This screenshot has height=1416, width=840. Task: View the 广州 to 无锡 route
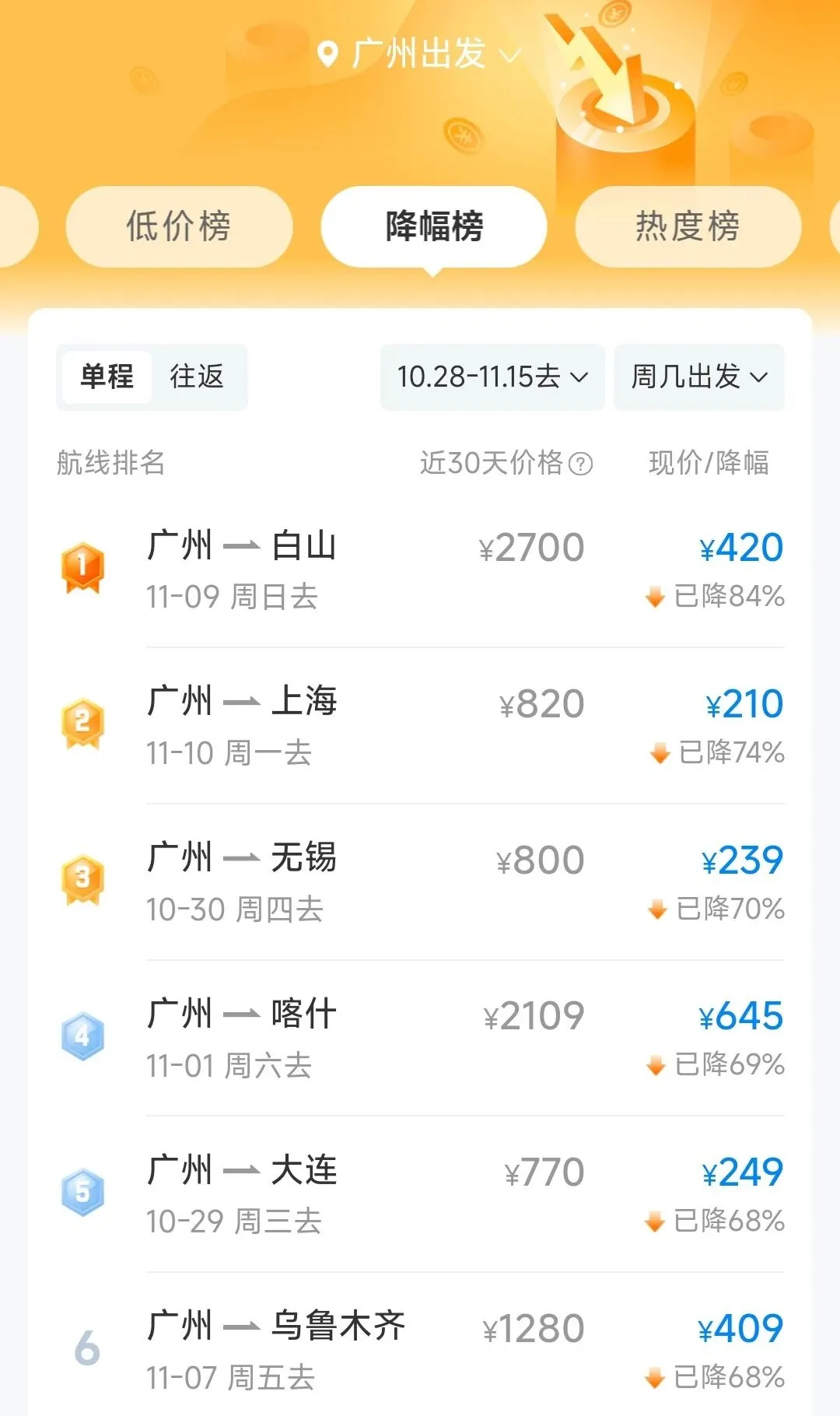point(420,882)
